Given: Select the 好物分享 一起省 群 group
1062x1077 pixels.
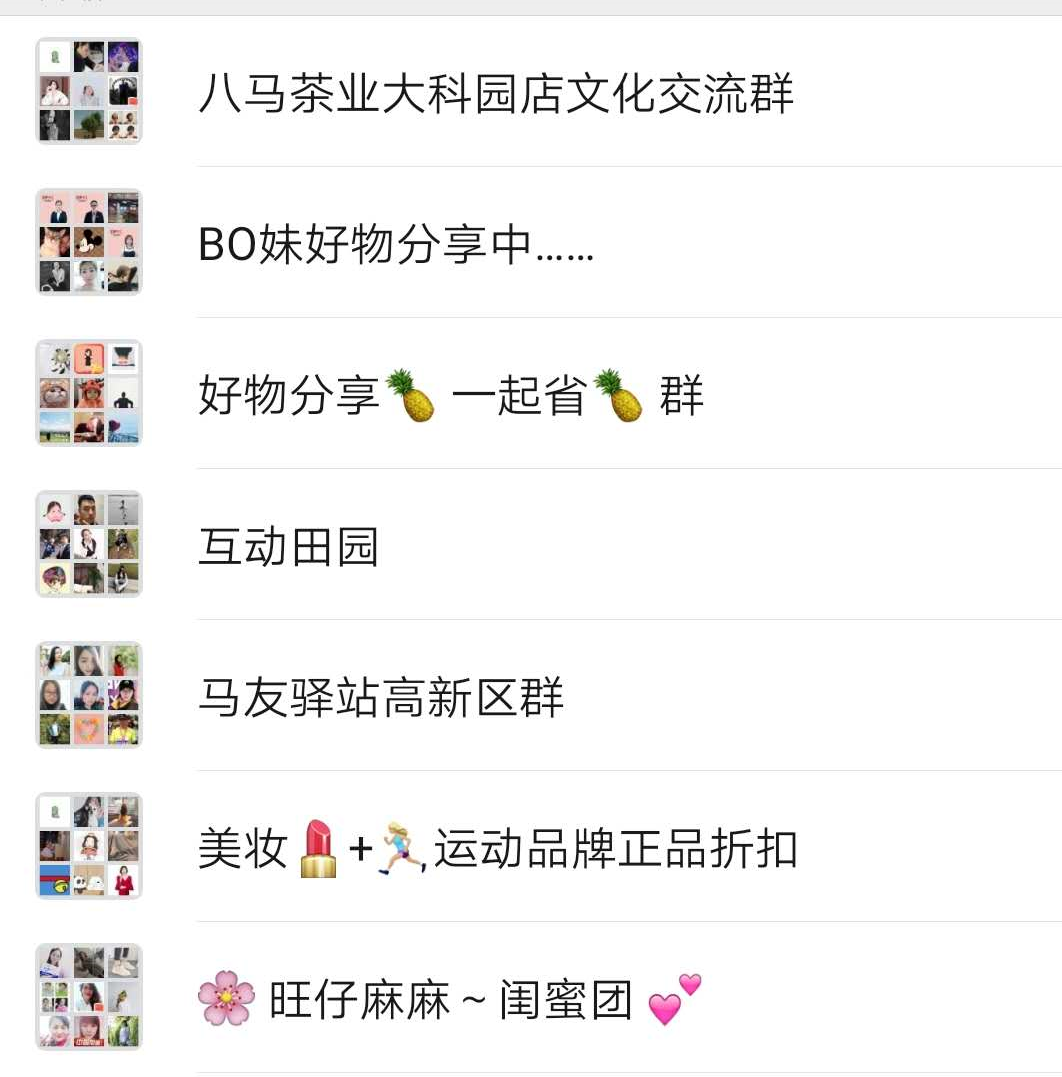Looking at the screenshot, I should 450,395.
